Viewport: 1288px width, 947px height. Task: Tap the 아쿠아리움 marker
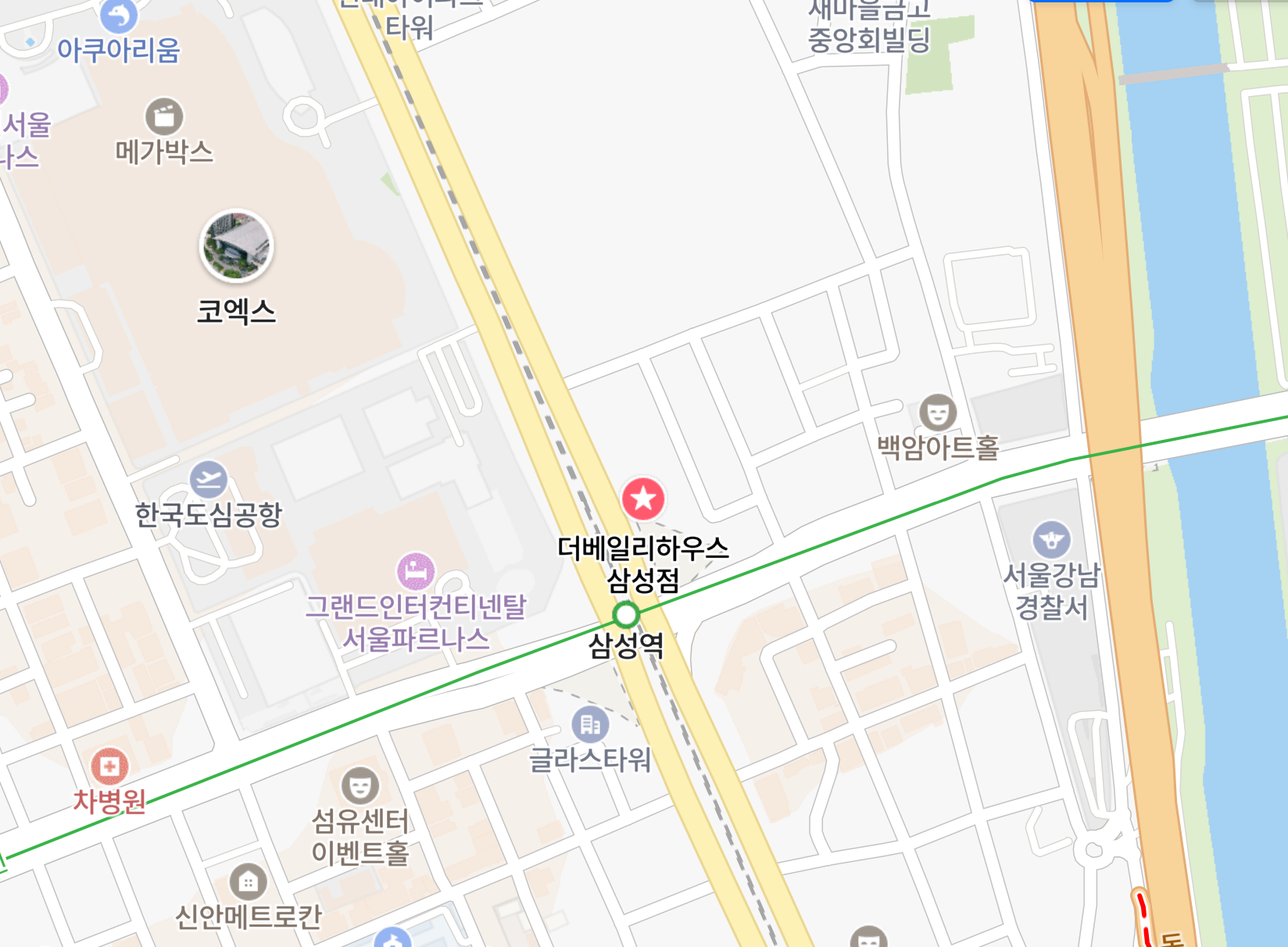[x=119, y=16]
